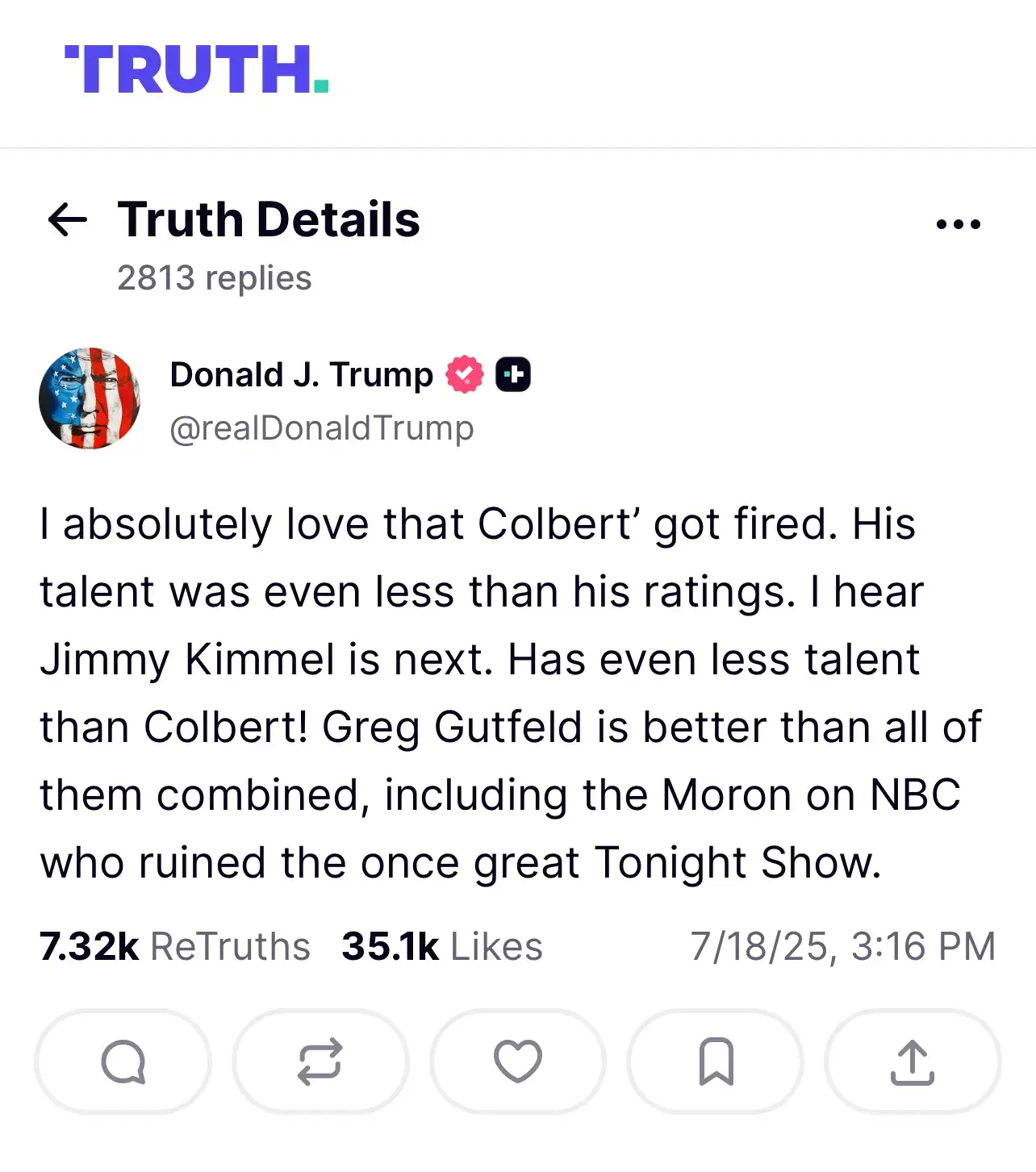Like this Truth with the heart
1036x1172 pixels.
click(x=517, y=1061)
